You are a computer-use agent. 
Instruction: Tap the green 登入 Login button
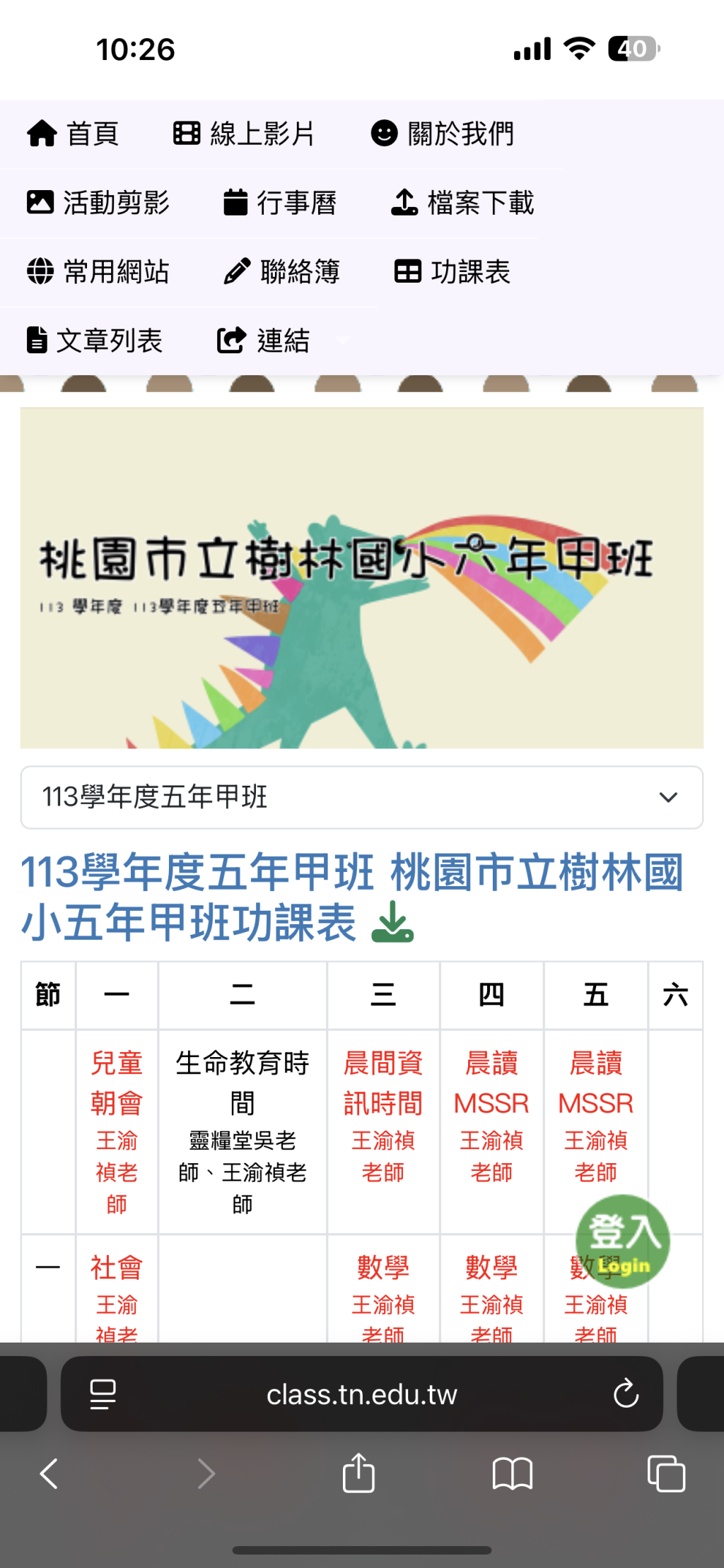tap(622, 1241)
